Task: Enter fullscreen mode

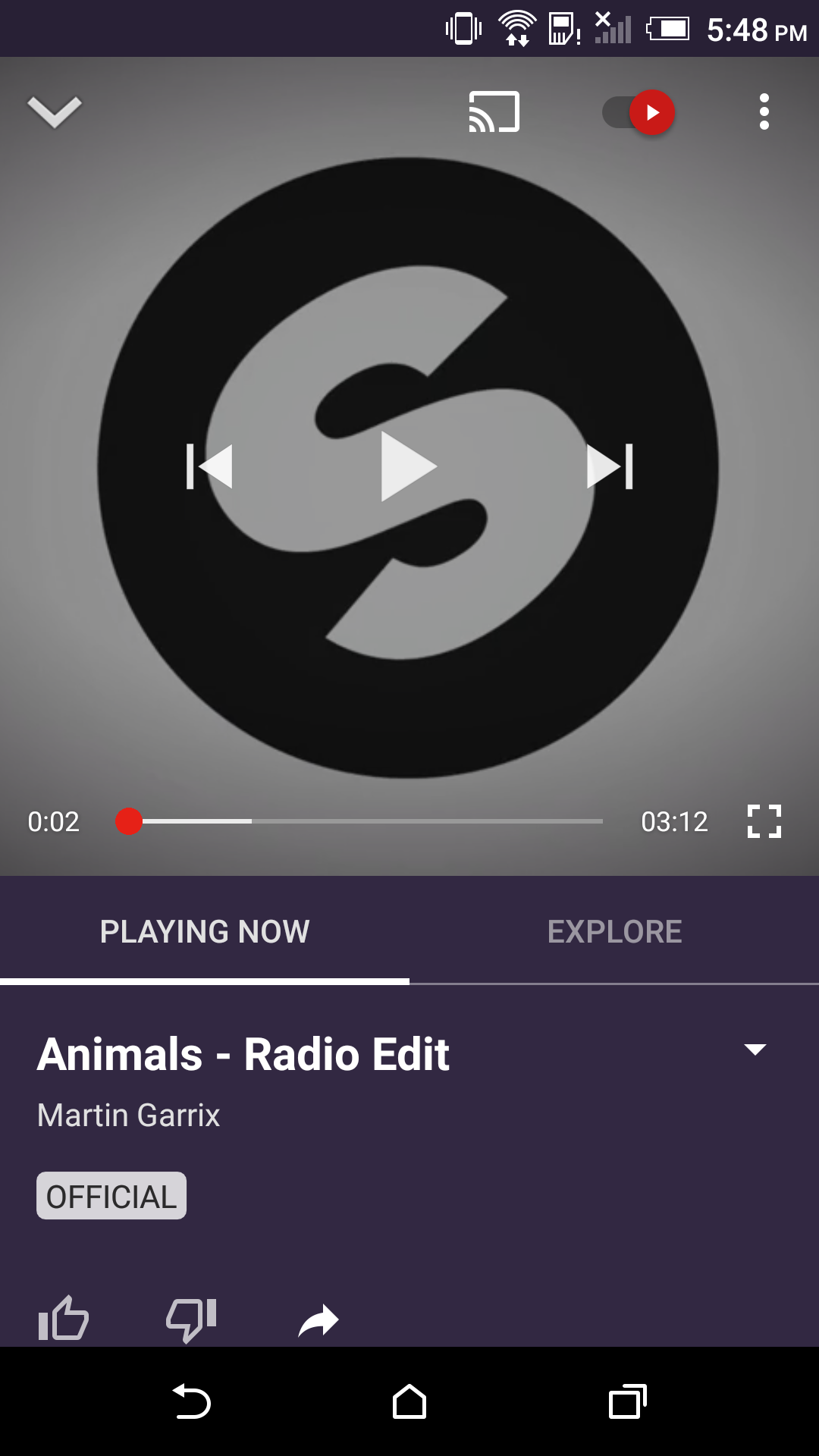Action: click(764, 821)
